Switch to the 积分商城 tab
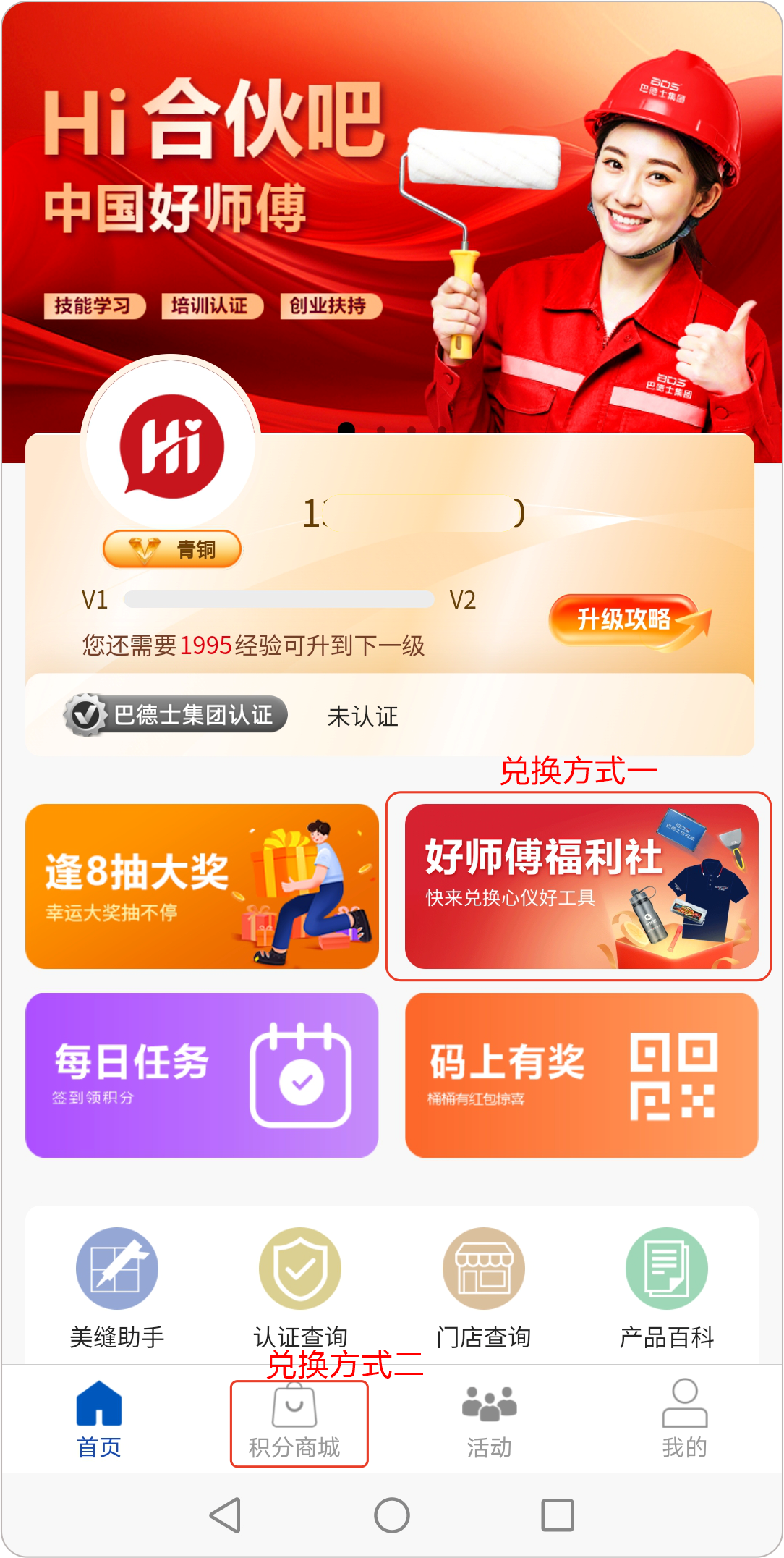Image resolution: width=784 pixels, height=1558 pixels. click(294, 1423)
